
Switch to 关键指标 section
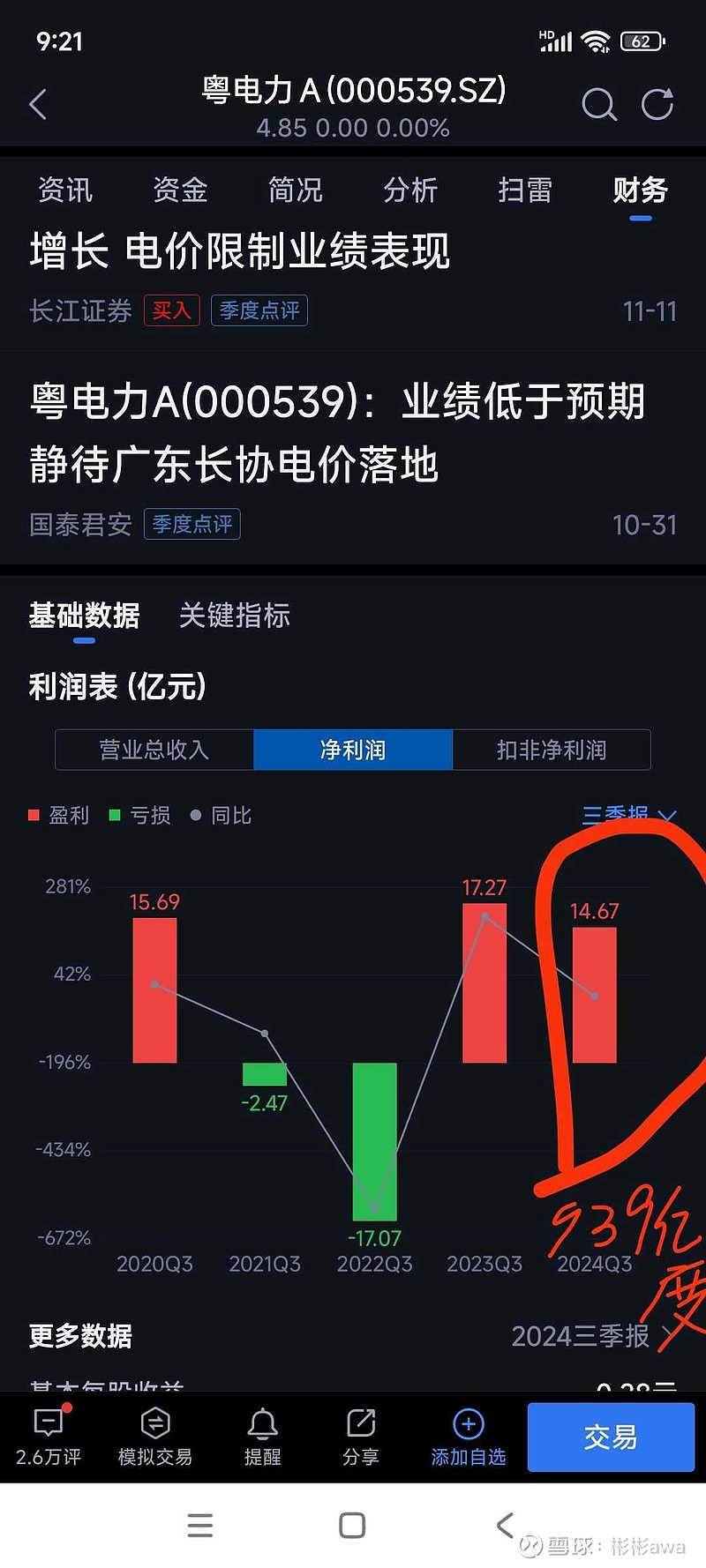coord(235,616)
